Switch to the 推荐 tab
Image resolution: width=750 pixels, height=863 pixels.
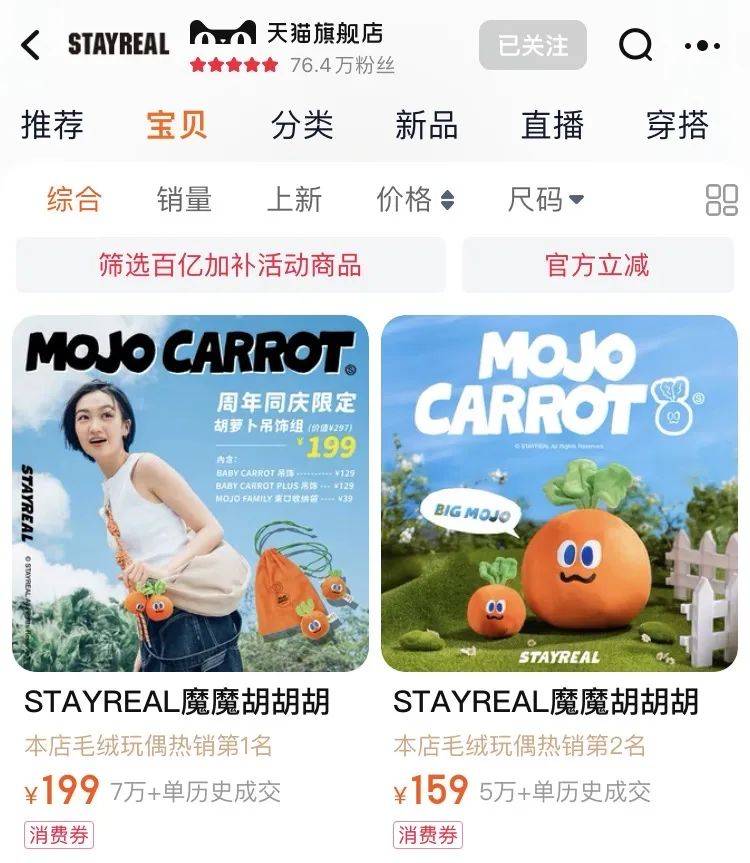[x=52, y=125]
